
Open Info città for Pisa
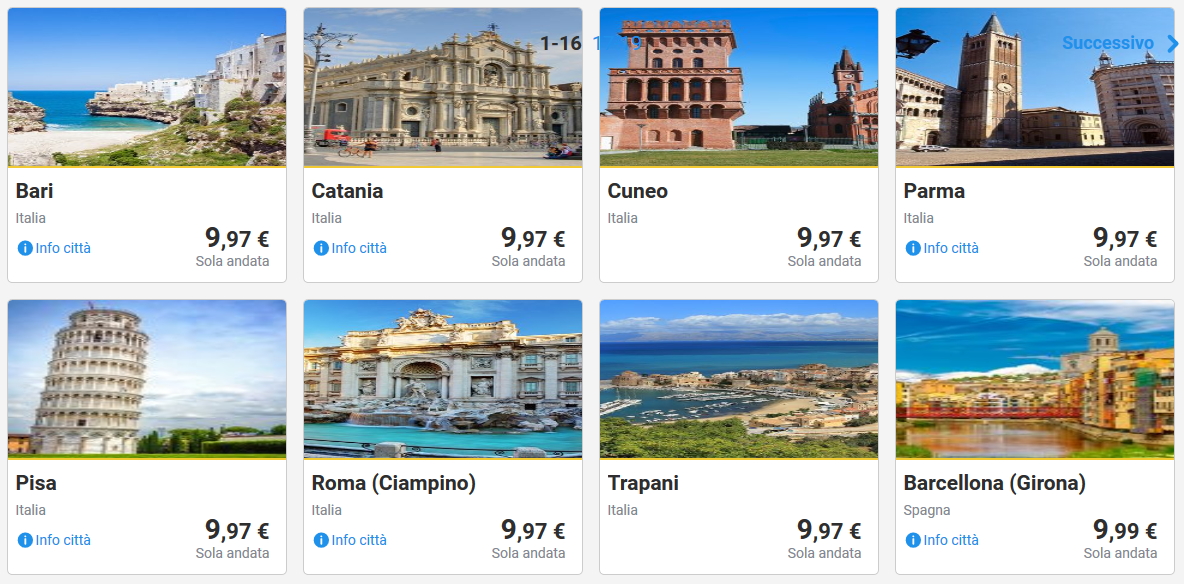click(55, 540)
